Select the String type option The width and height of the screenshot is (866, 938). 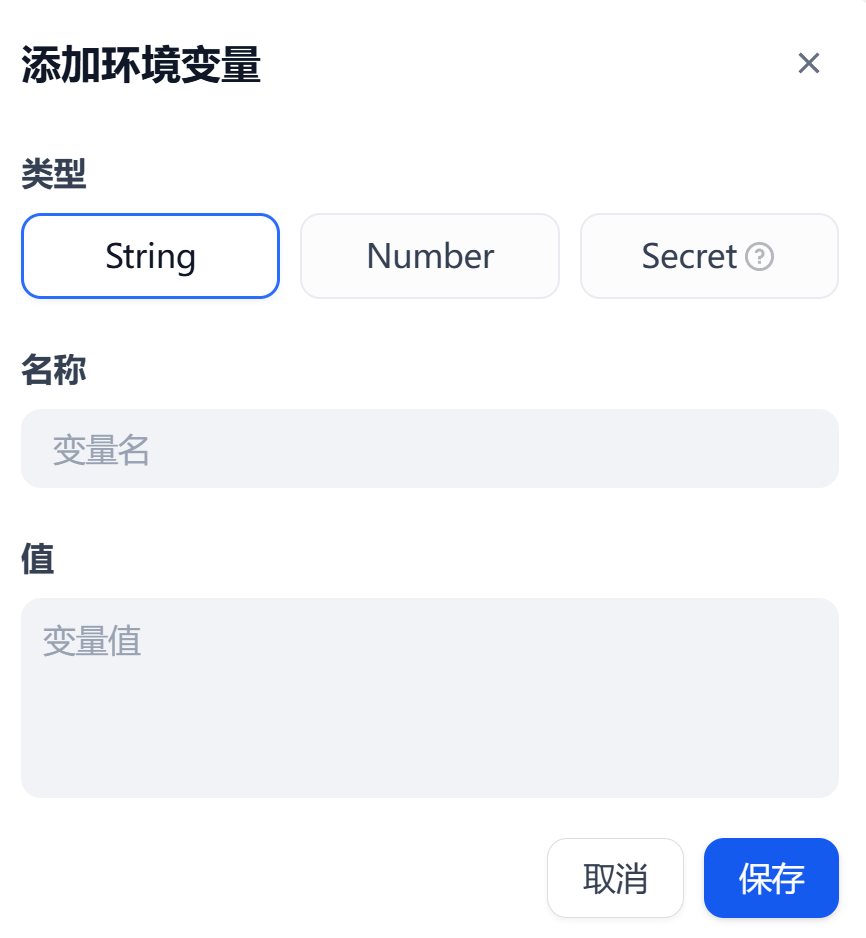[150, 256]
